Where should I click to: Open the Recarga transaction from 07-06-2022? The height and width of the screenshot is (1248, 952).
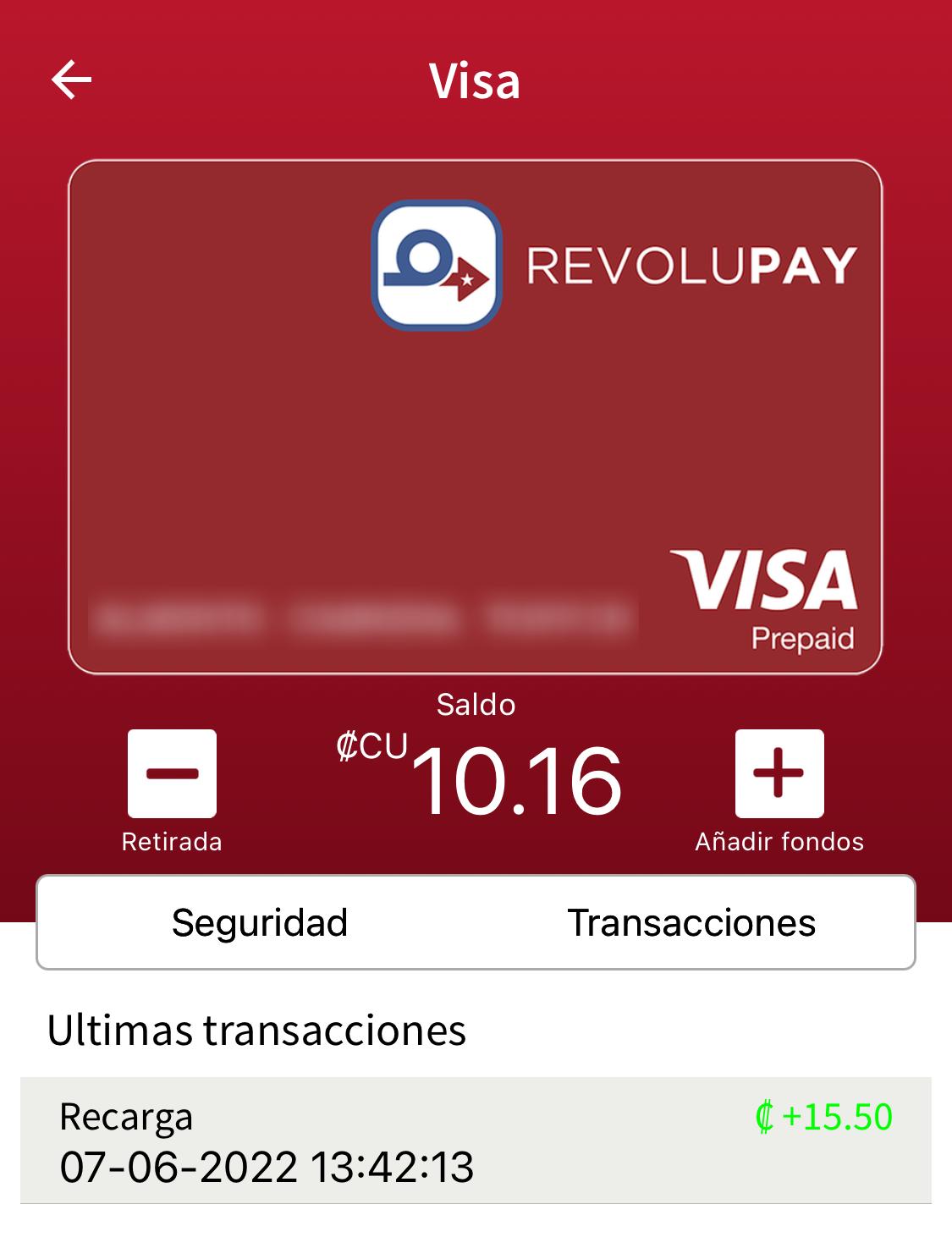point(476,1141)
